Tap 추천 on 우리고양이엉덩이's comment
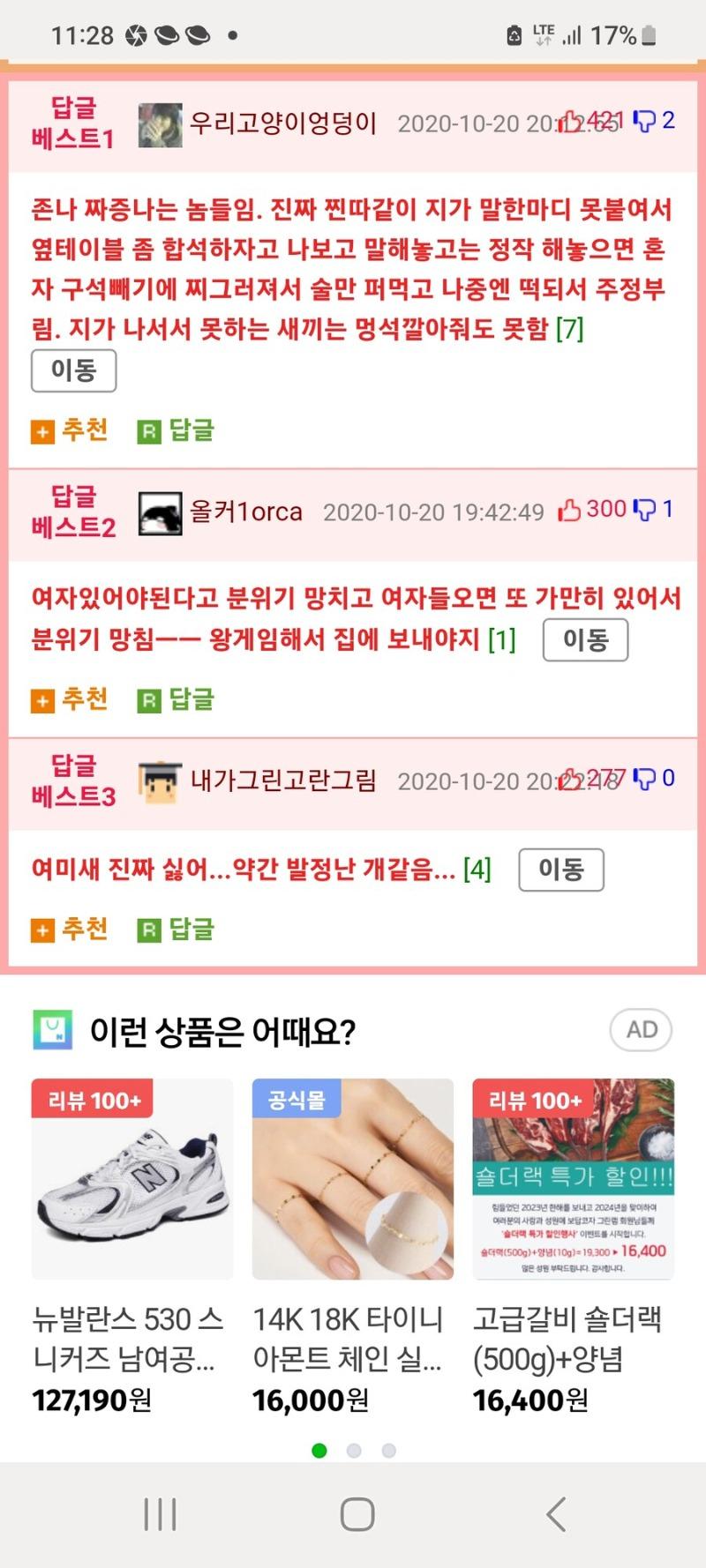 (71, 431)
